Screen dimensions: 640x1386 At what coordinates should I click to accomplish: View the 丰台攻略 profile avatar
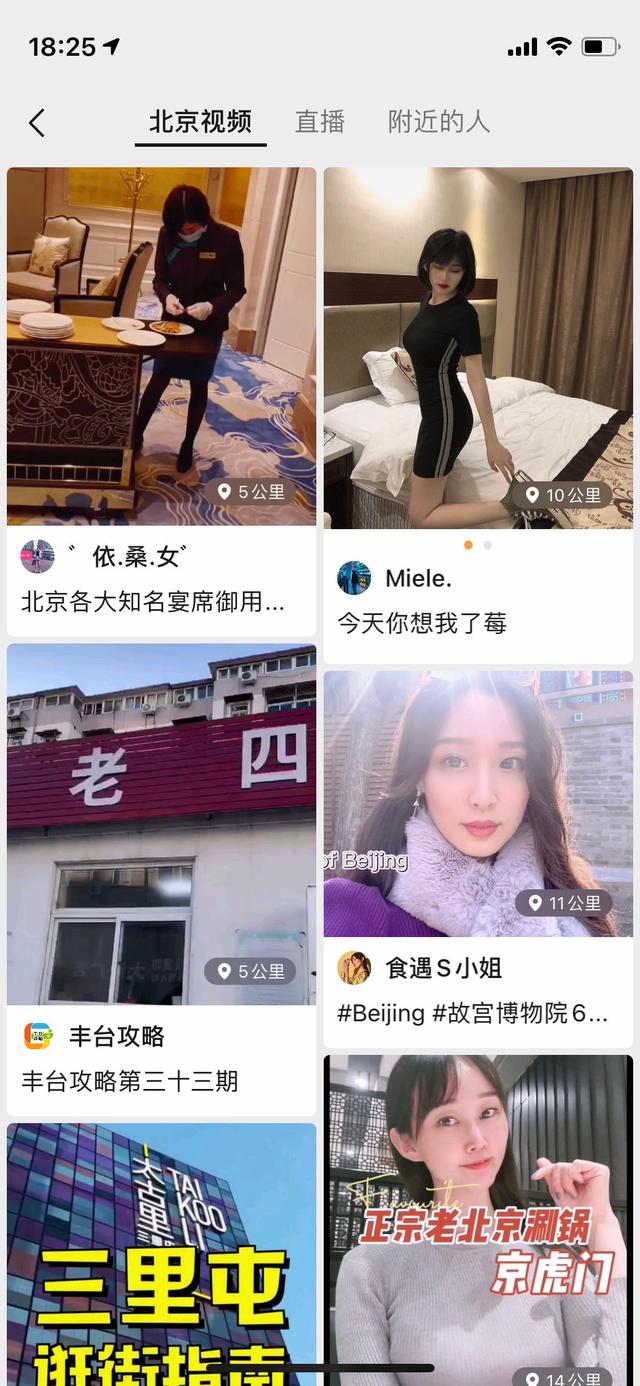point(38,1036)
